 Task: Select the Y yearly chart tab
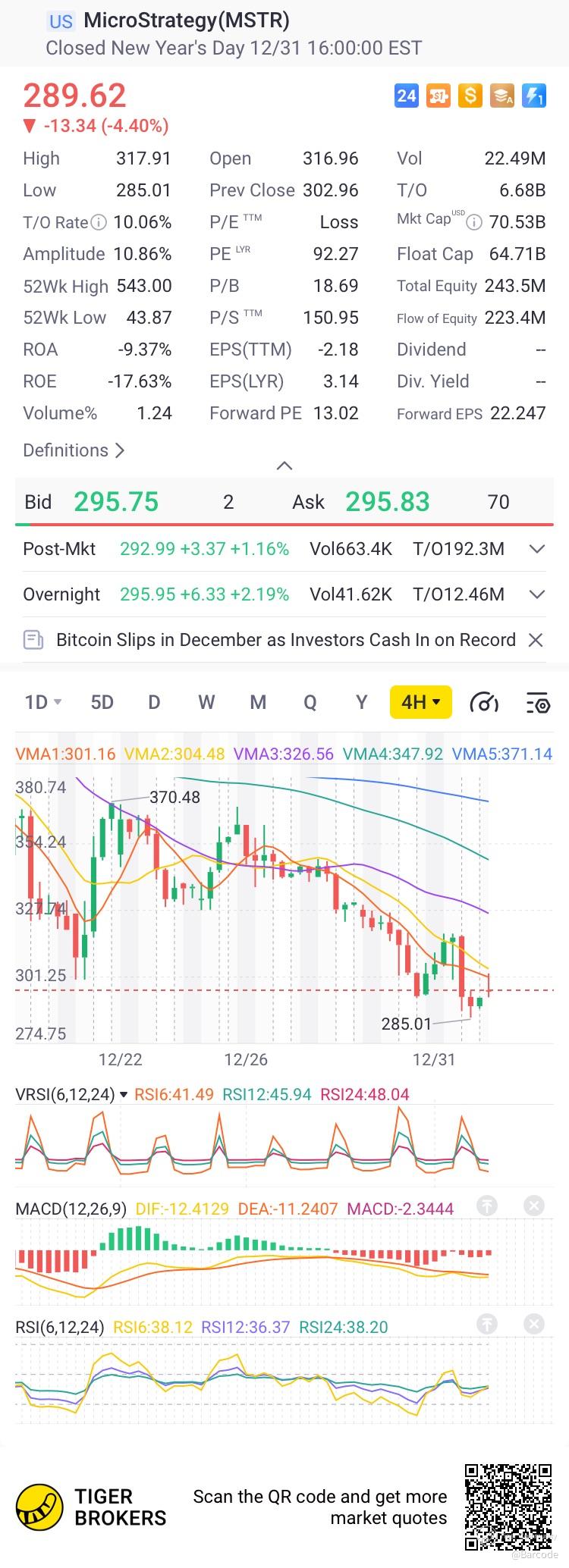coord(362,702)
